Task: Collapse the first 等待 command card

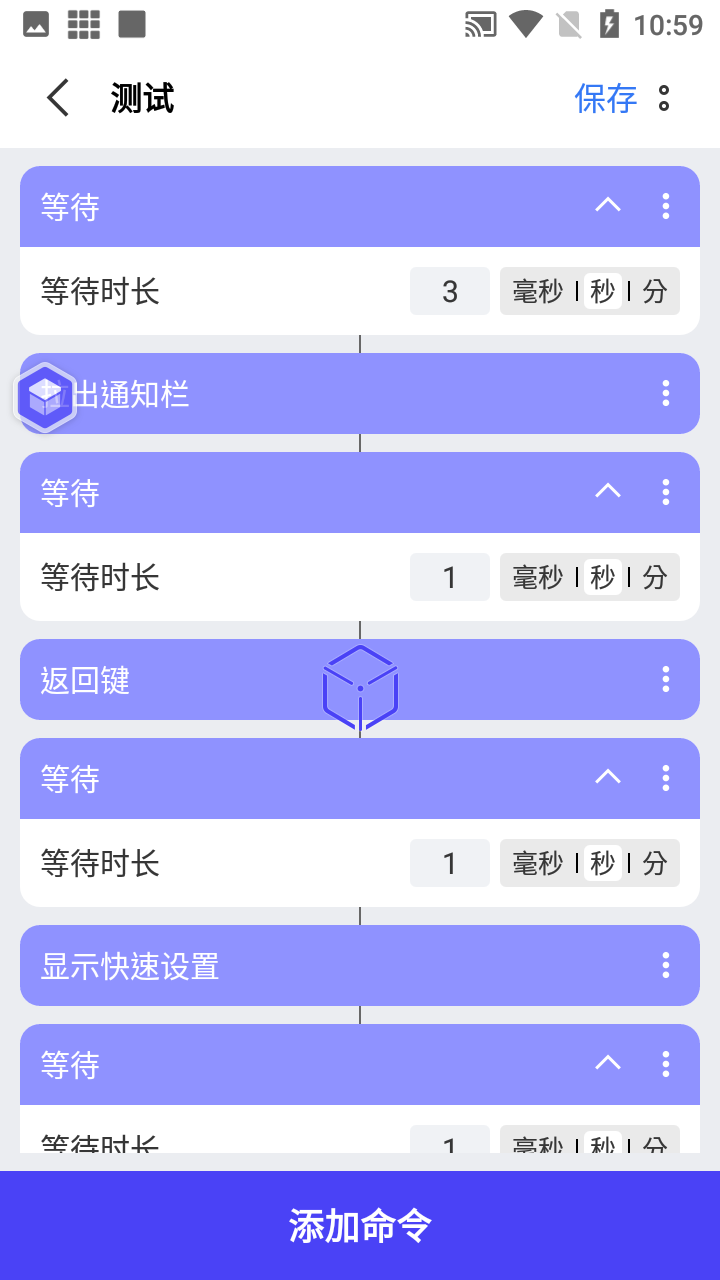Action: point(607,205)
